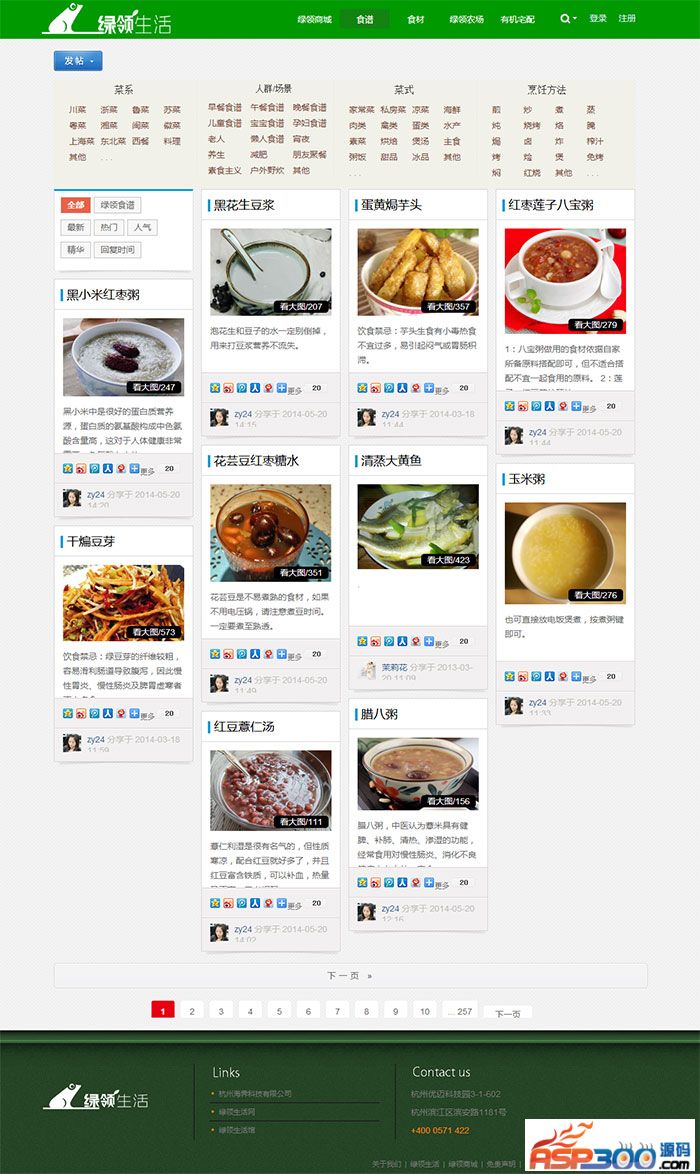Open the 清蒸大黄鱼 recipe card

[391, 461]
